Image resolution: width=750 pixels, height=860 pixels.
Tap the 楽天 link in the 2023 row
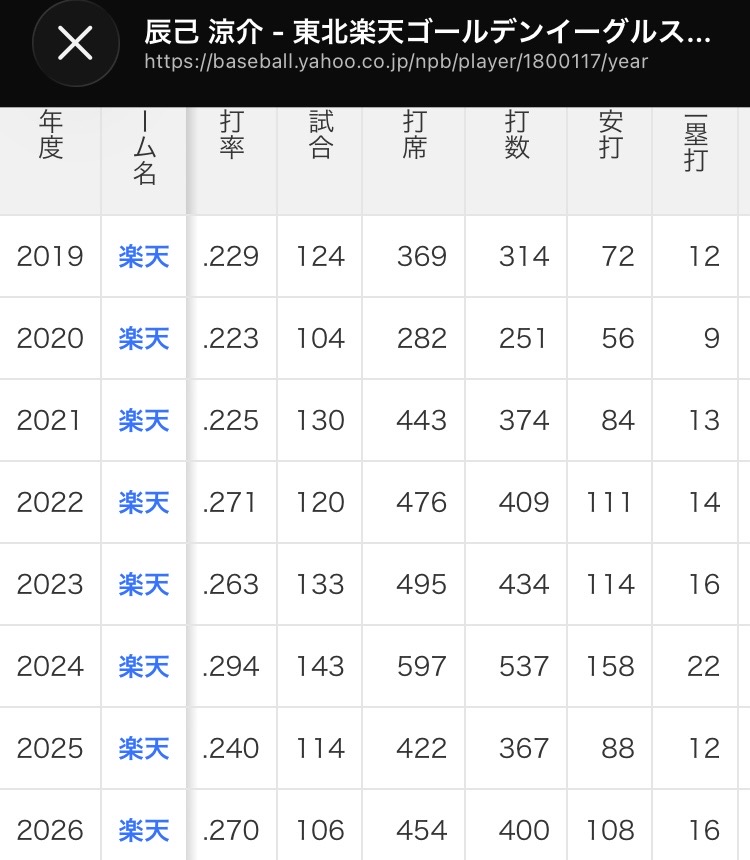pyautogui.click(x=144, y=585)
